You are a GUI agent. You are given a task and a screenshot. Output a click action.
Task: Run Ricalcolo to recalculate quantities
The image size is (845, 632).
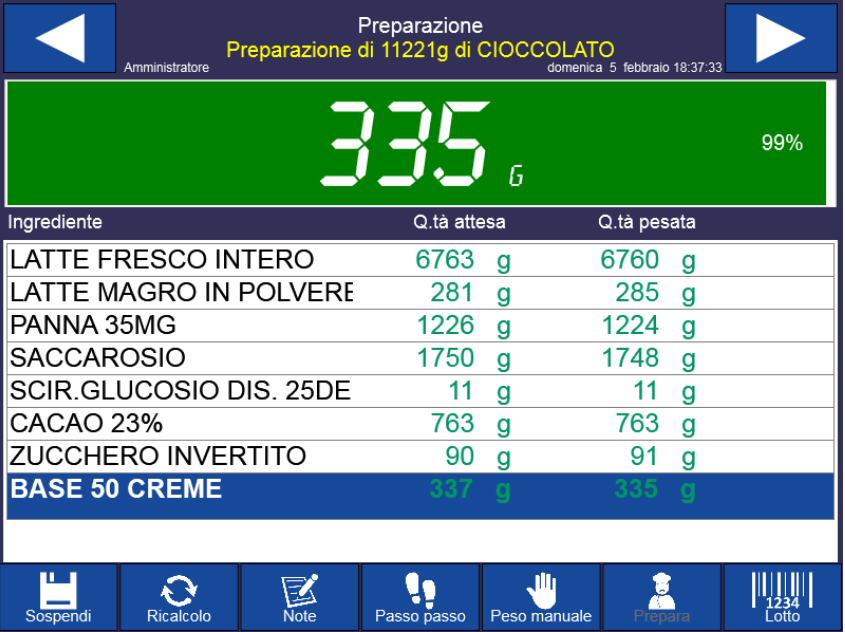pyautogui.click(x=179, y=598)
